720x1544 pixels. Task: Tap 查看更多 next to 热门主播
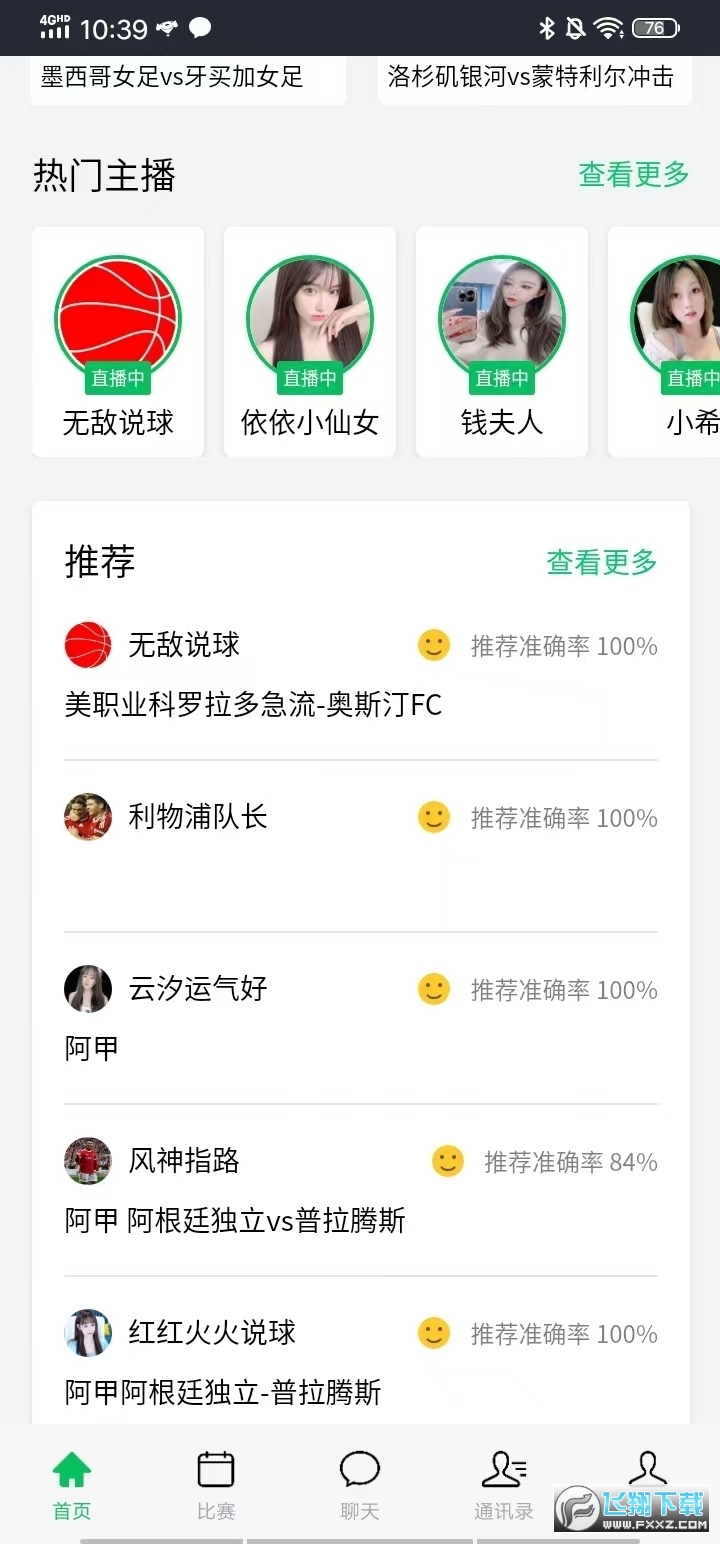(x=634, y=175)
